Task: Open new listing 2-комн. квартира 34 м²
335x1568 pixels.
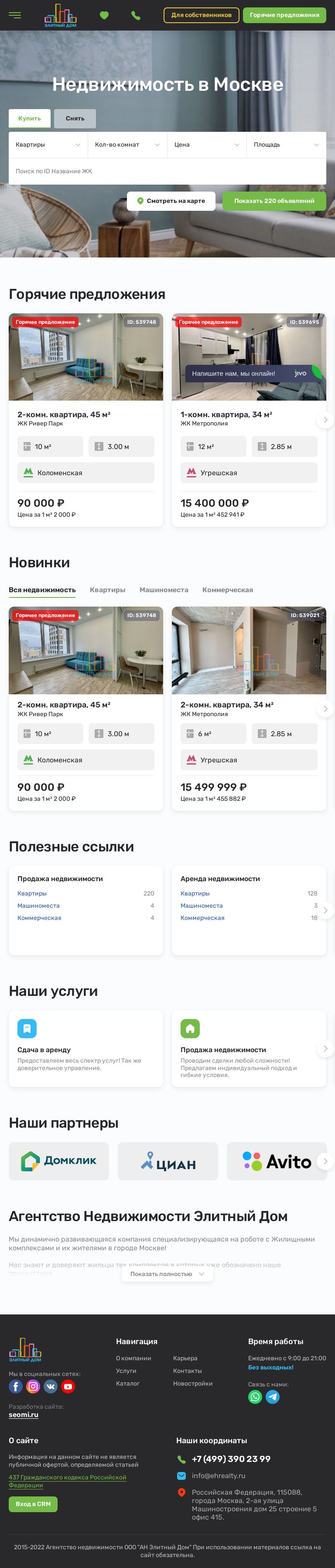Action: pyautogui.click(x=249, y=704)
